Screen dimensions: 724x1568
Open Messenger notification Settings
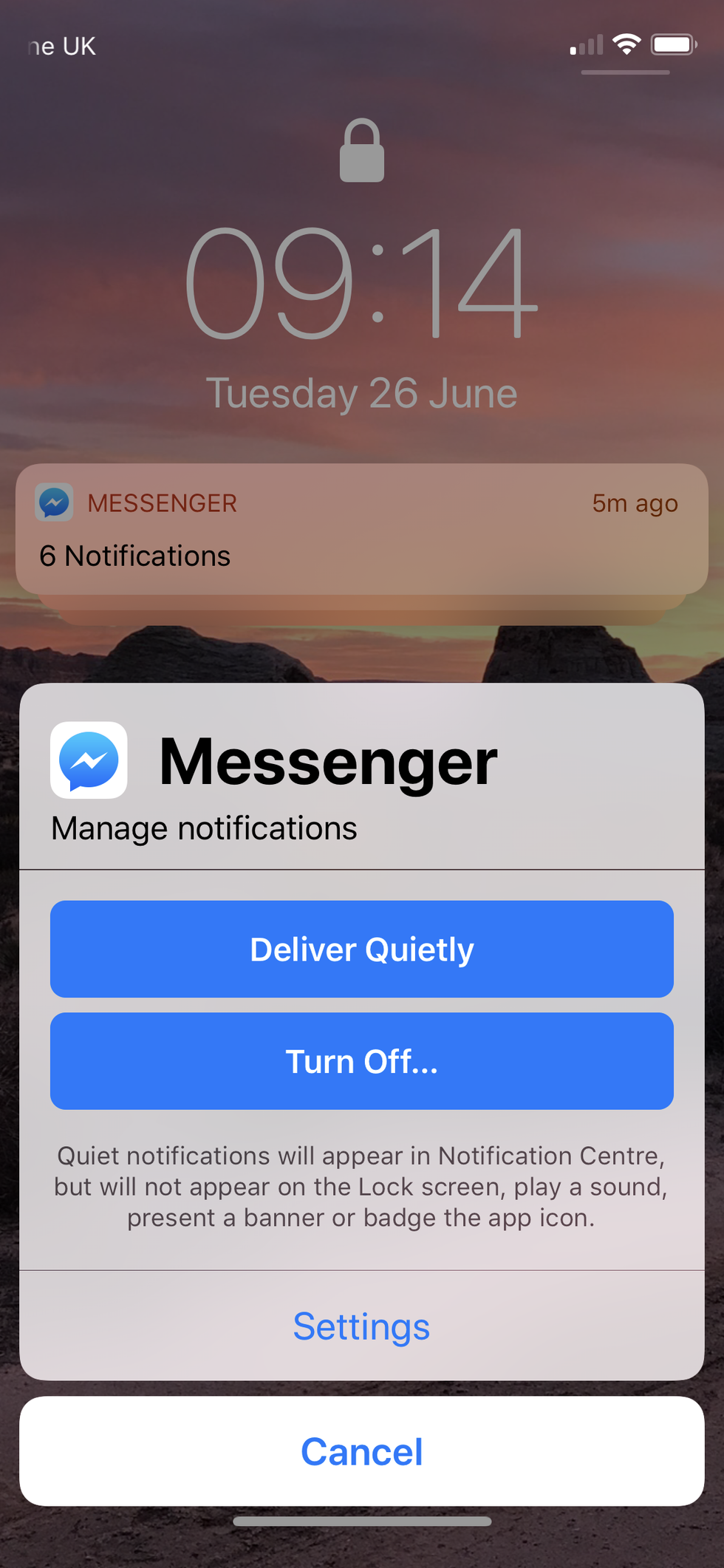(x=361, y=1326)
